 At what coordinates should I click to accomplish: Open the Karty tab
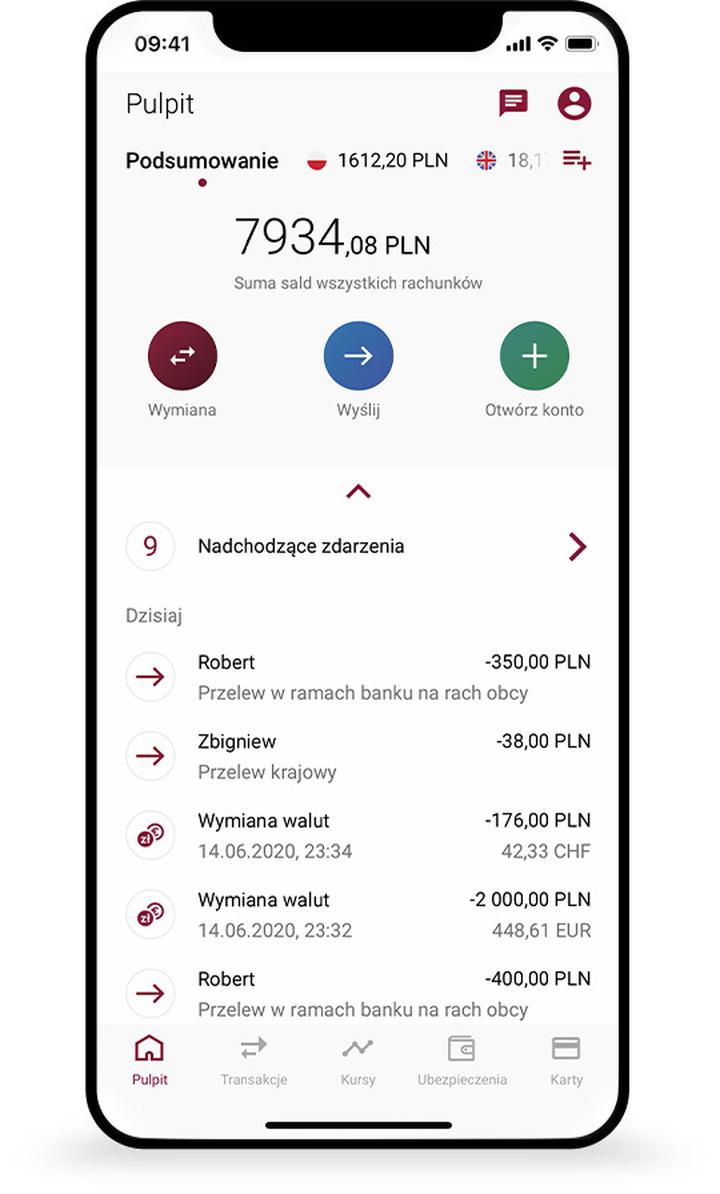coord(566,1060)
